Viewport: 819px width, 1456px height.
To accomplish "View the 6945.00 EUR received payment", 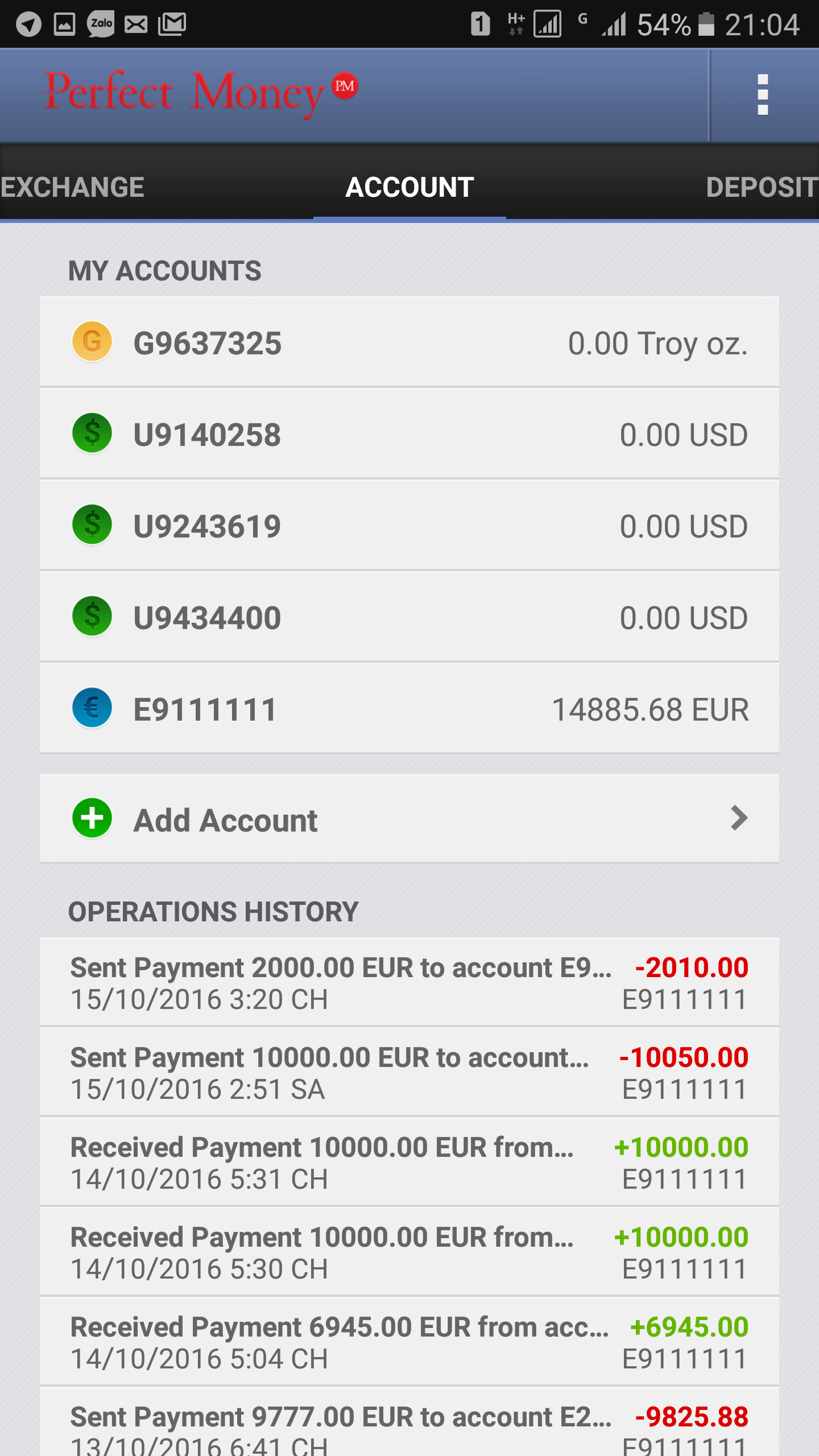I will tap(409, 1342).
